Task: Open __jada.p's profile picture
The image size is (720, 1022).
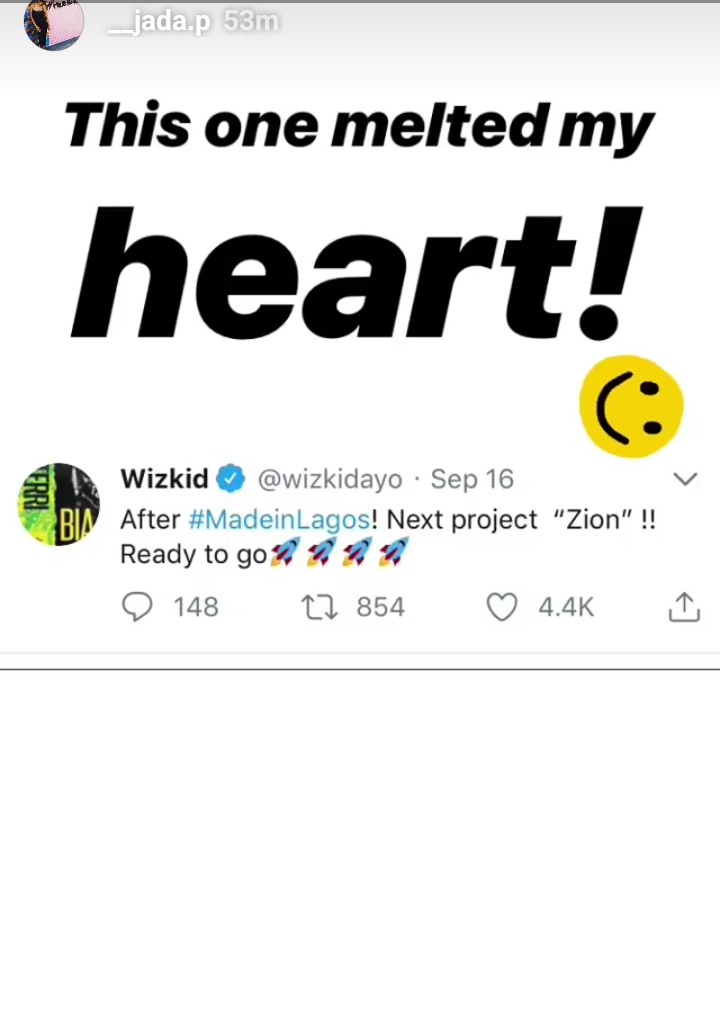Action: click(54, 24)
